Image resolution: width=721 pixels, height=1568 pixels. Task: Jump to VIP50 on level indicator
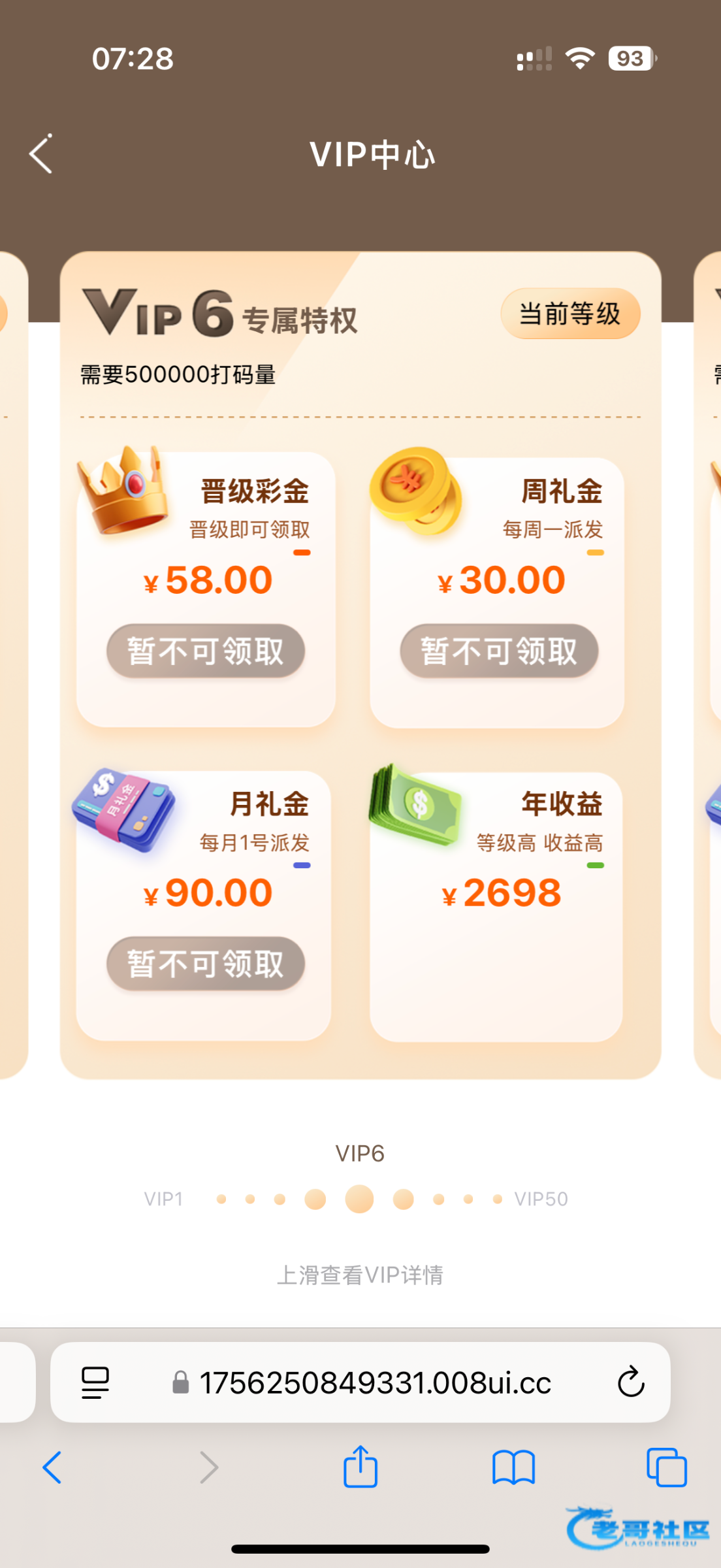pos(541,1199)
